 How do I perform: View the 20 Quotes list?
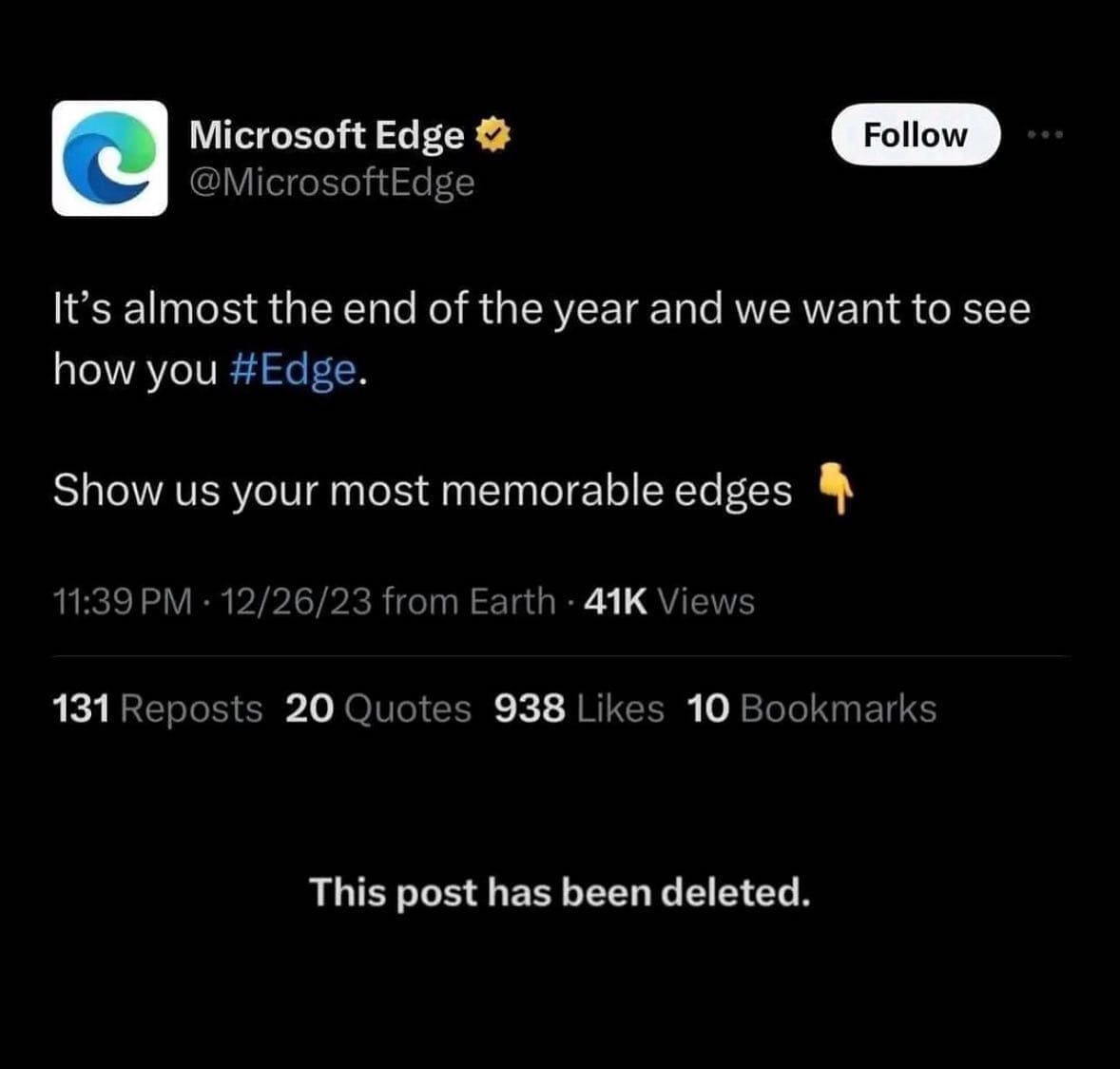[x=377, y=709]
